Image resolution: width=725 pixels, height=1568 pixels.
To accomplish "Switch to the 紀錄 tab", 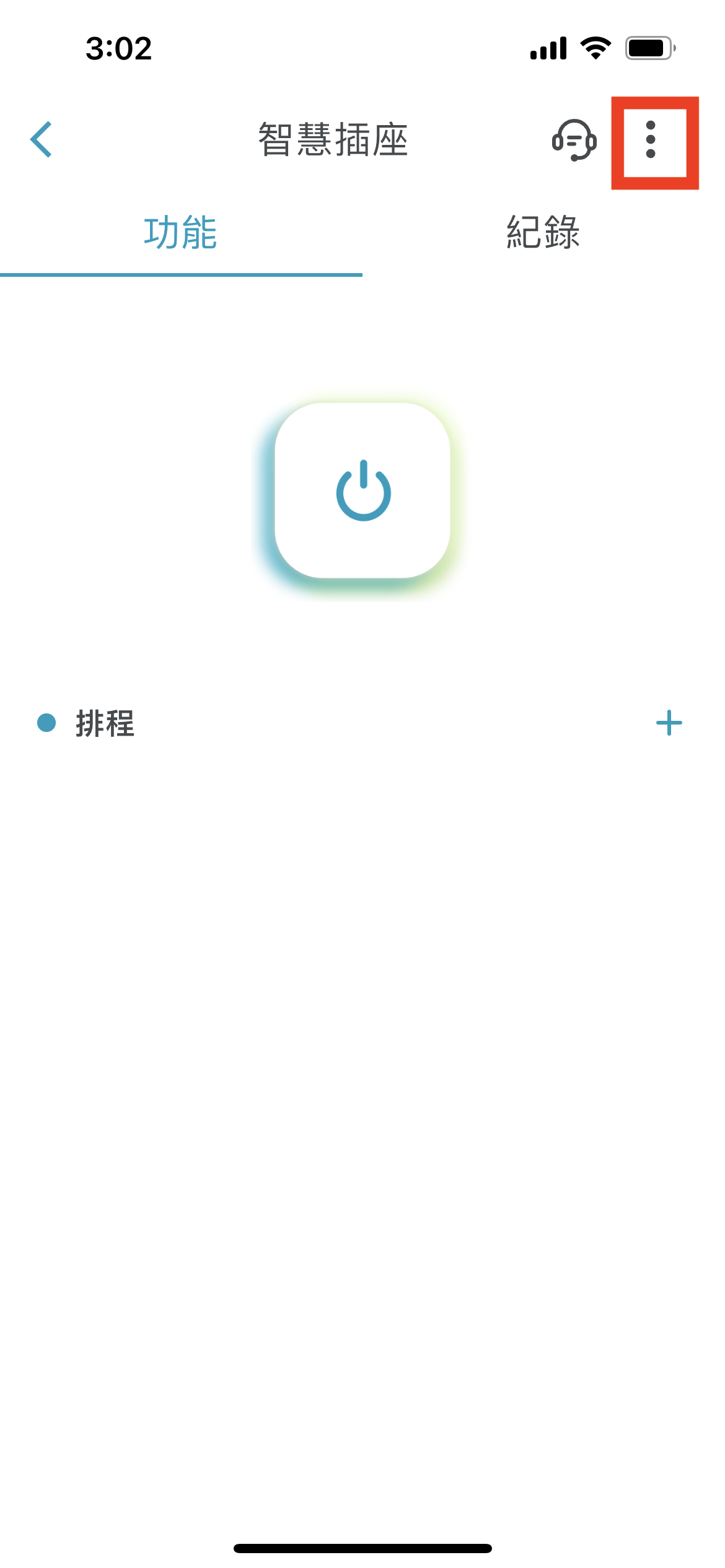I will tap(543, 233).
